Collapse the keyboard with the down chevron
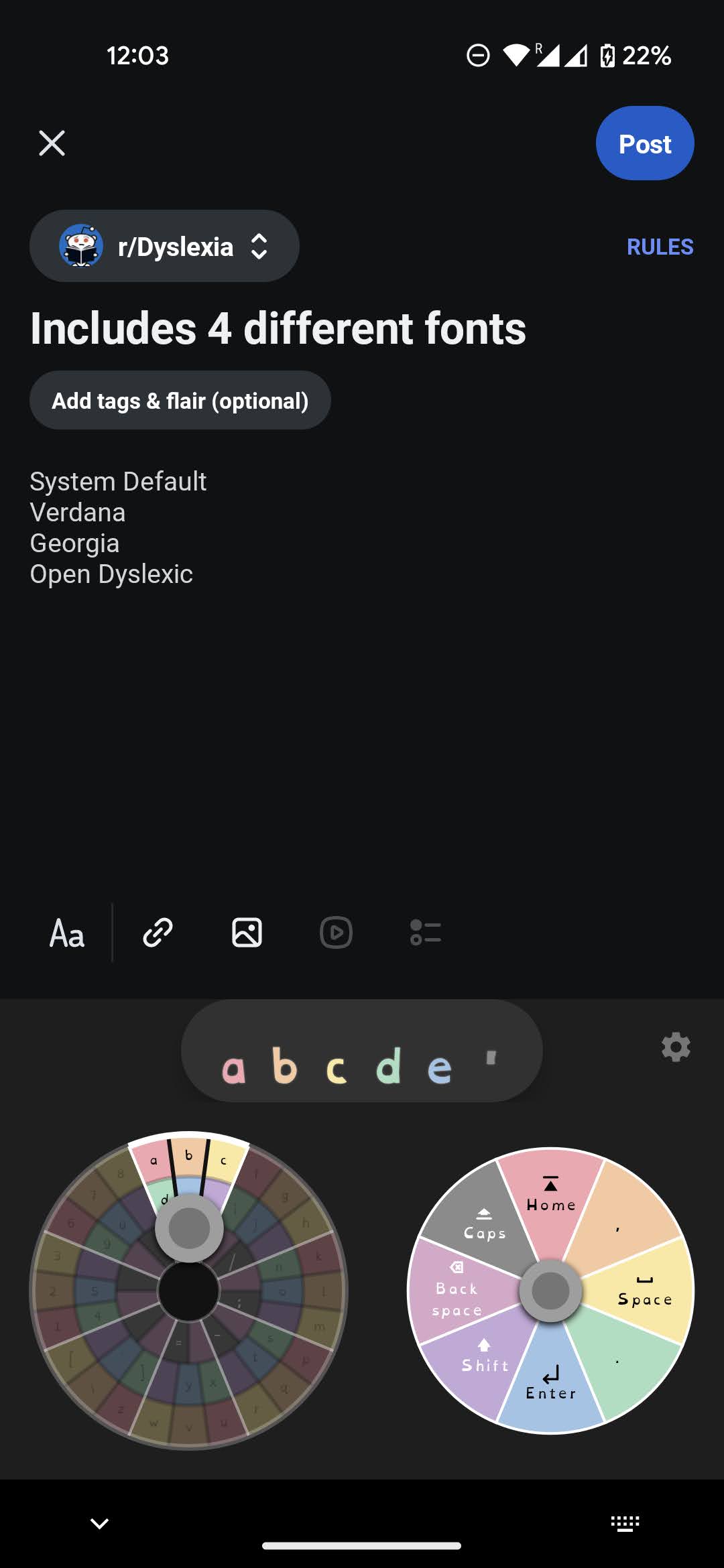The width and height of the screenshot is (724, 1568). [x=99, y=1523]
